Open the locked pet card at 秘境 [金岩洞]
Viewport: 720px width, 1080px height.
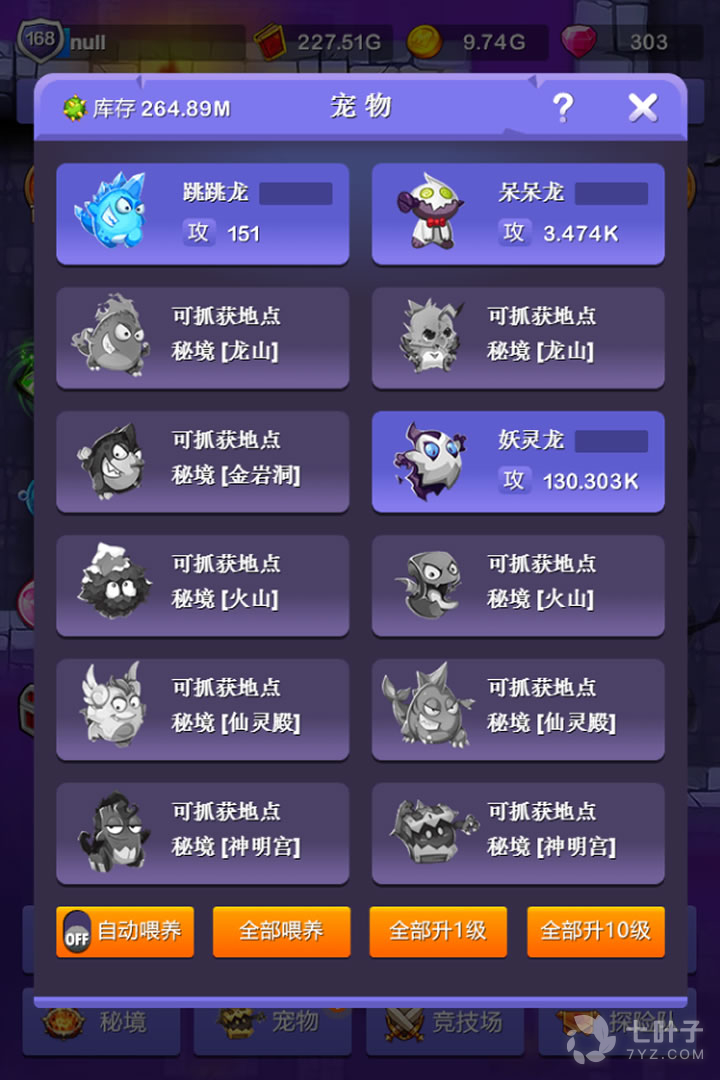pos(202,462)
